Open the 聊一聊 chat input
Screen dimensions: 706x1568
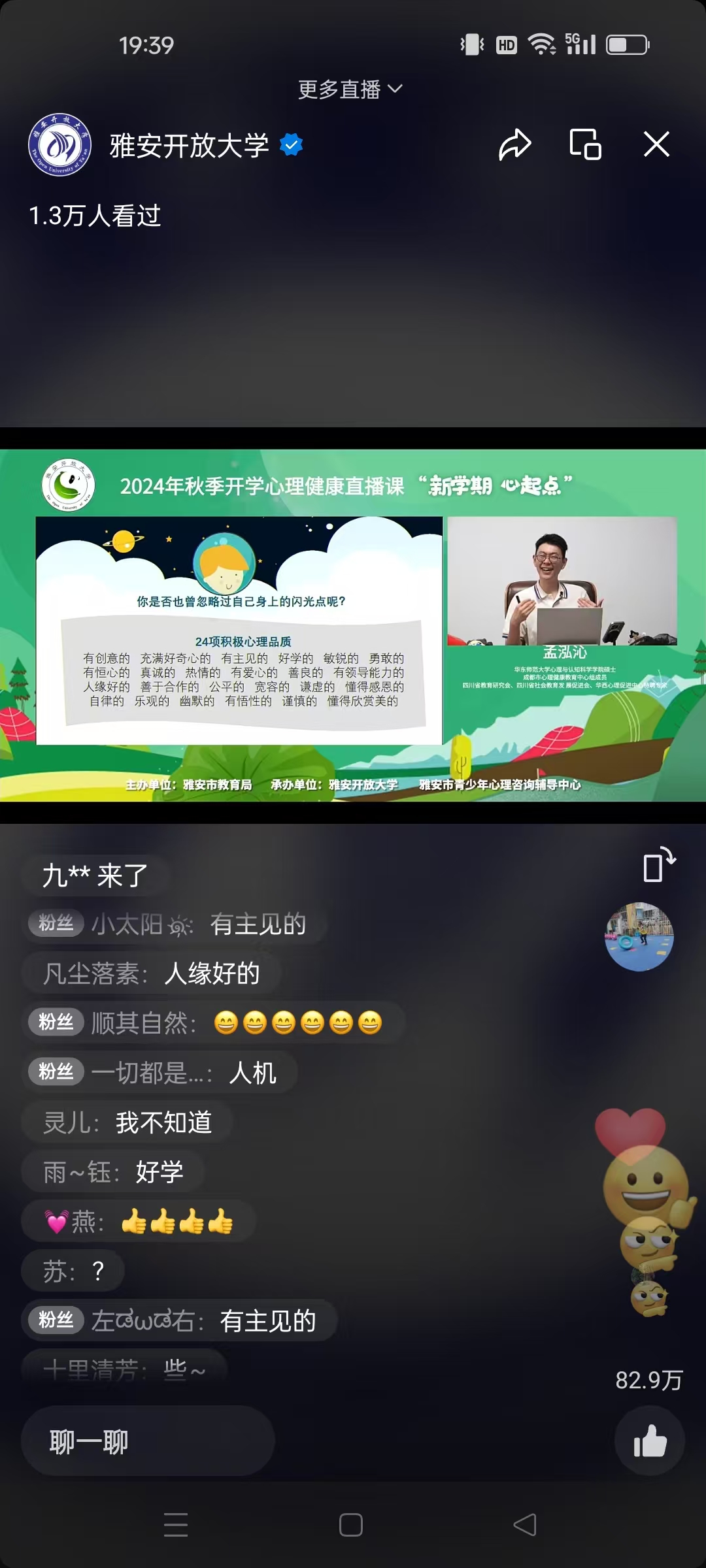pos(148,1442)
